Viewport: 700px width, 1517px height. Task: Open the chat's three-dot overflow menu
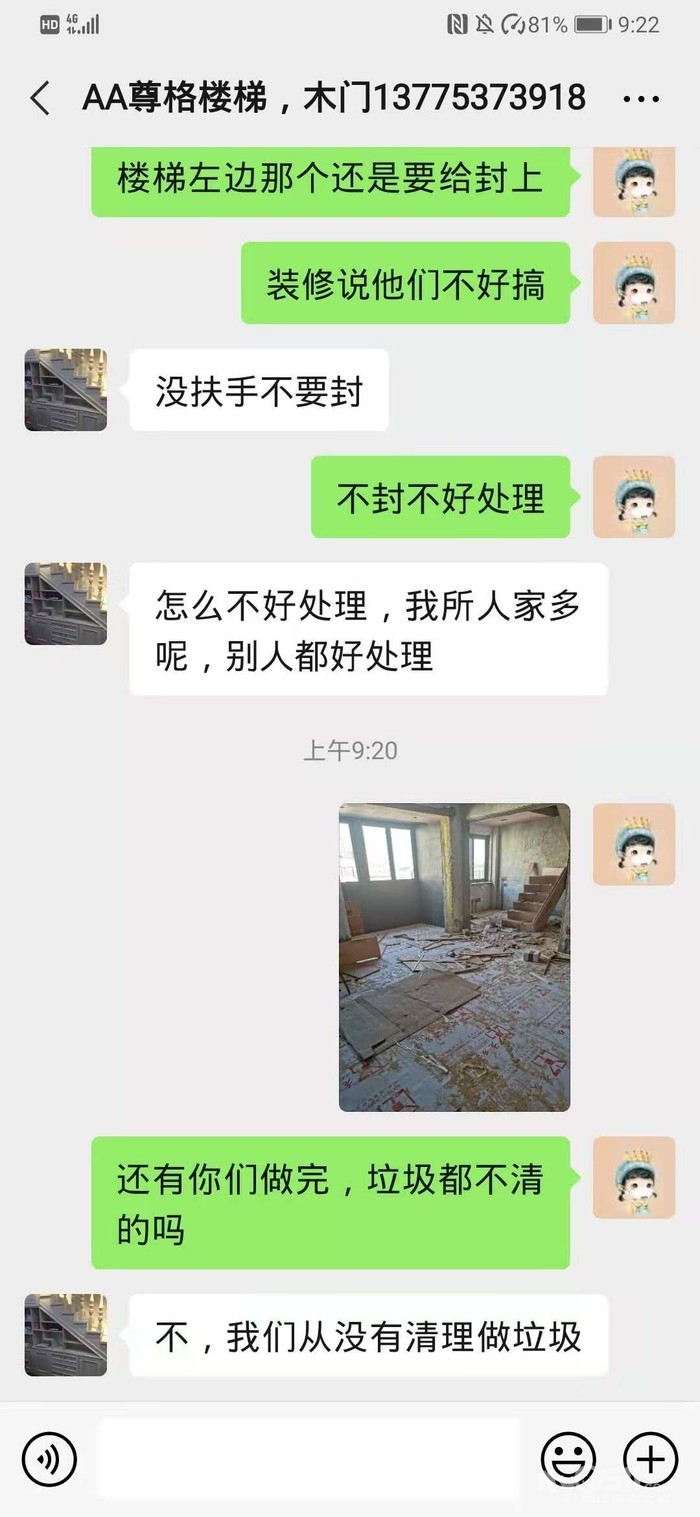point(640,99)
